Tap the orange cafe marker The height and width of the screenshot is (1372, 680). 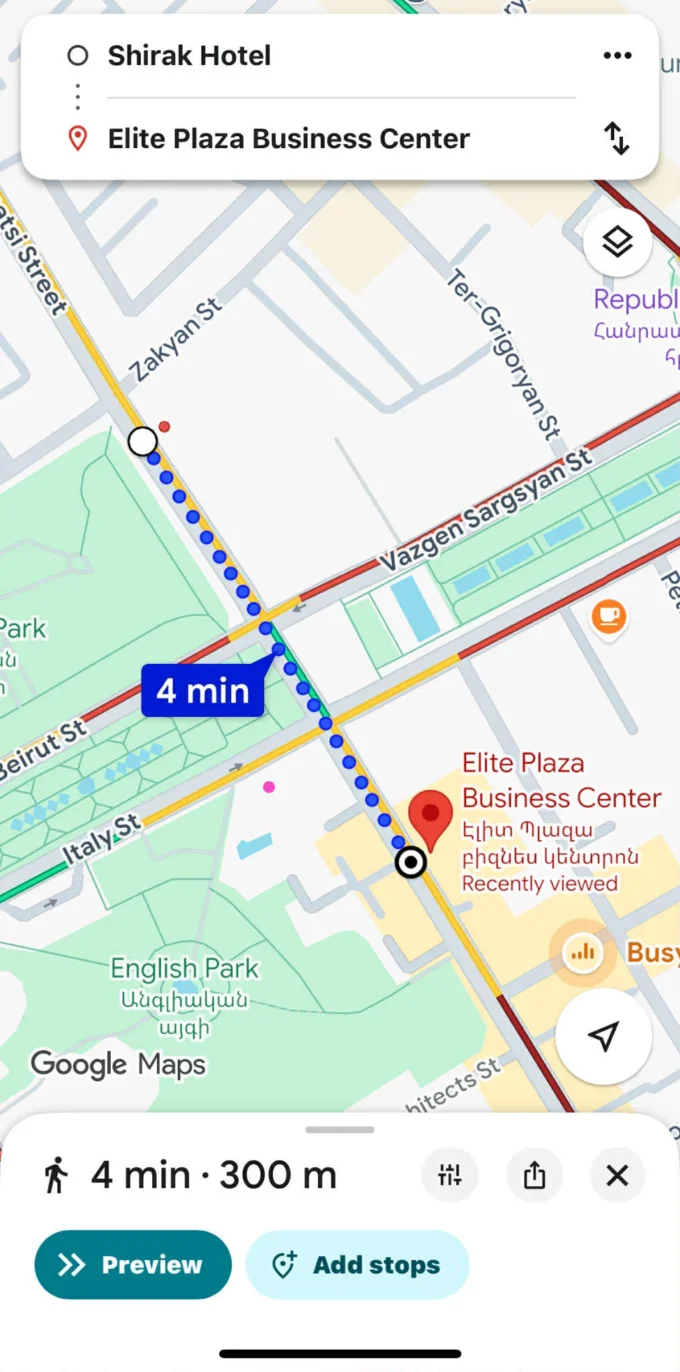[x=608, y=616]
